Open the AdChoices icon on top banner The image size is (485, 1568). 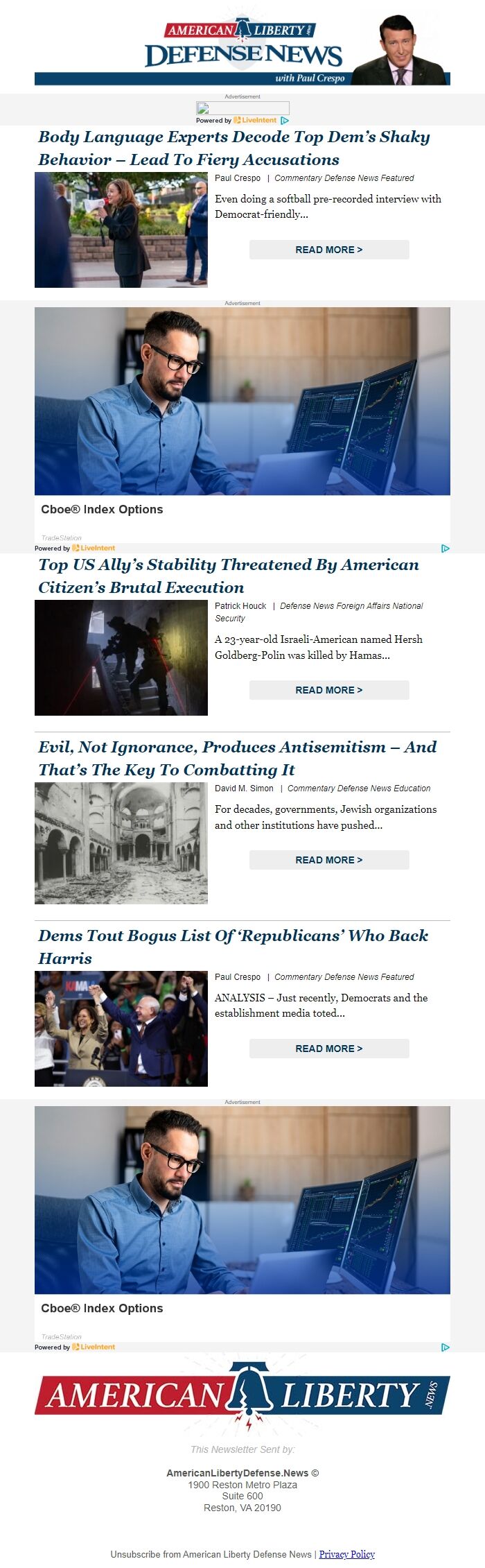tap(285, 121)
